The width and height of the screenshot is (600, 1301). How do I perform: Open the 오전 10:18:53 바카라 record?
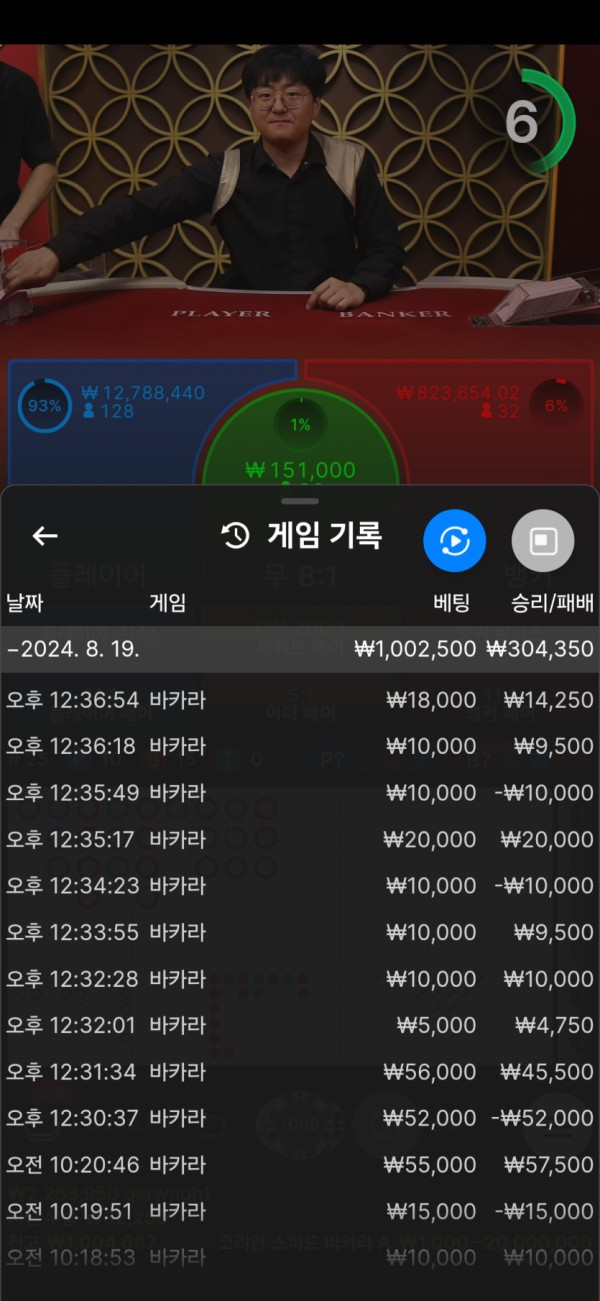click(299, 1257)
